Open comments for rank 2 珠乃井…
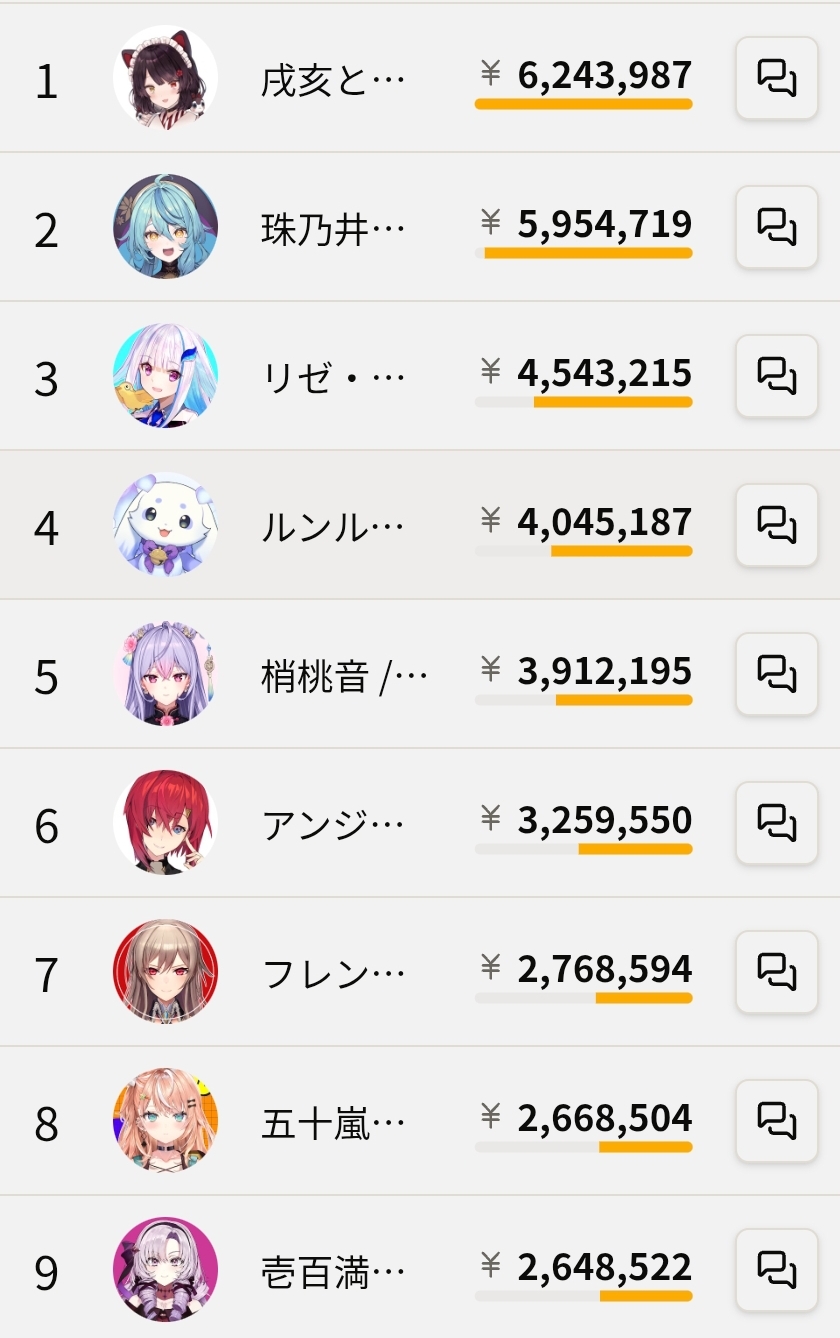Screen dimensions: 840x1338 tap(777, 227)
